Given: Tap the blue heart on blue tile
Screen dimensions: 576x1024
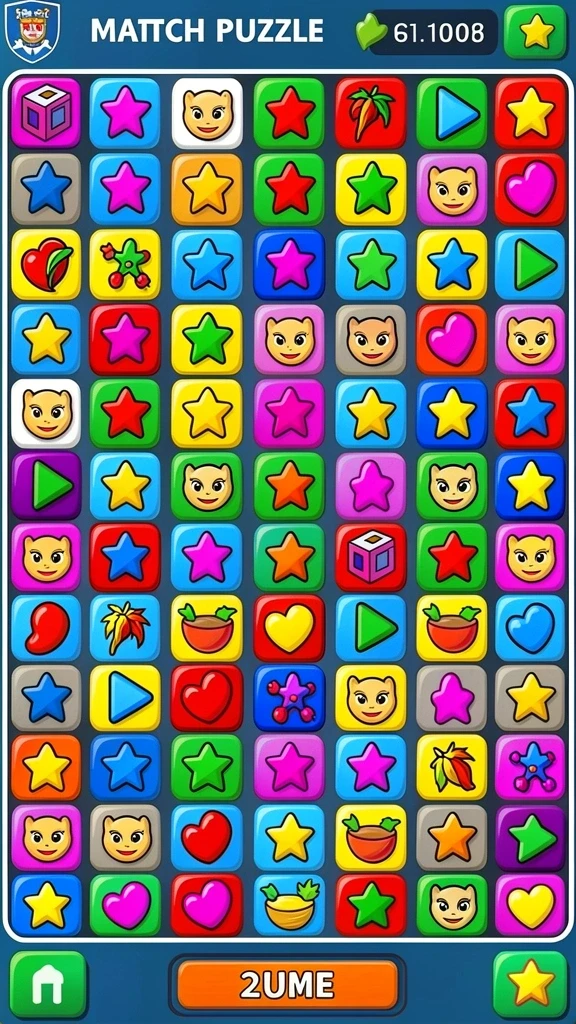Looking at the screenshot, I should click(530, 628).
